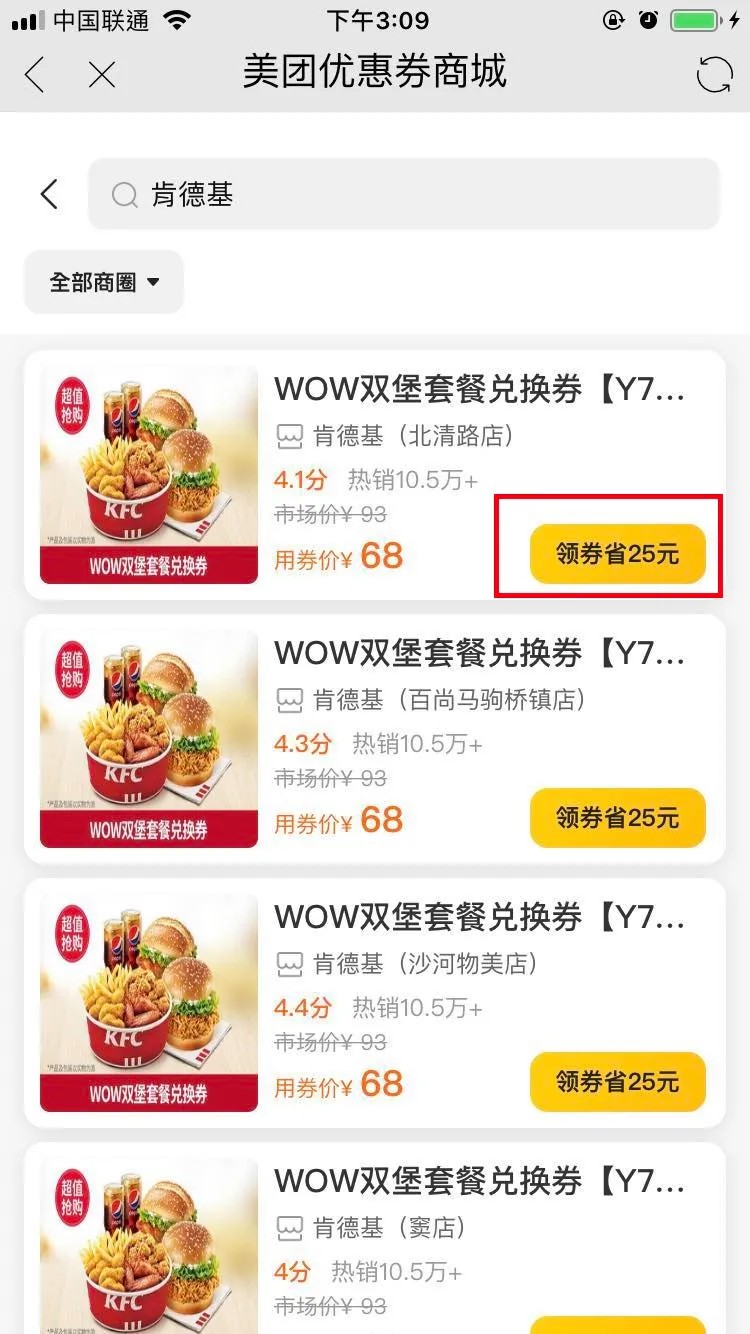Expand the 全部商圈 dropdown
The image size is (750, 1334).
pos(104,282)
